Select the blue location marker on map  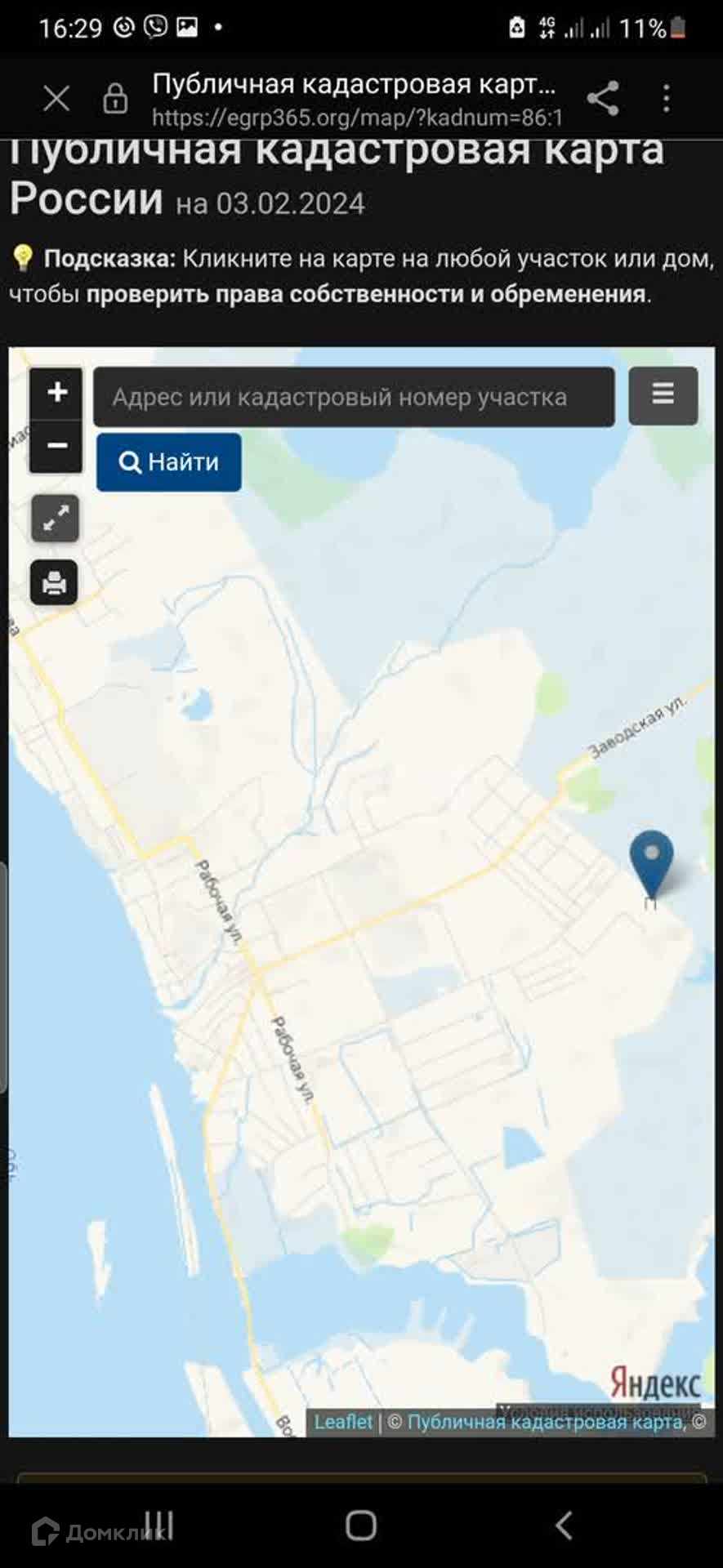(x=651, y=862)
